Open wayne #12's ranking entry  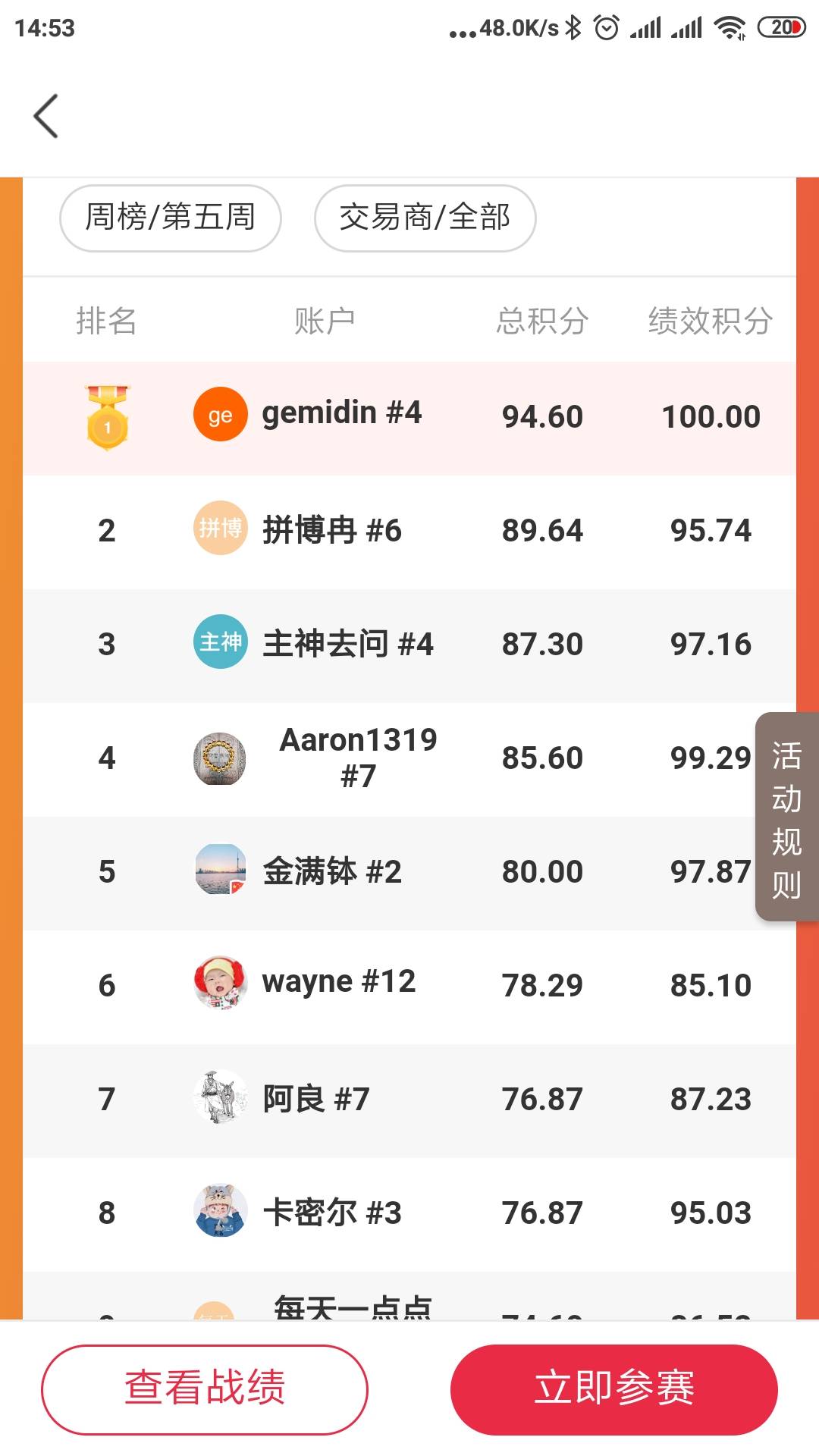coord(409,987)
